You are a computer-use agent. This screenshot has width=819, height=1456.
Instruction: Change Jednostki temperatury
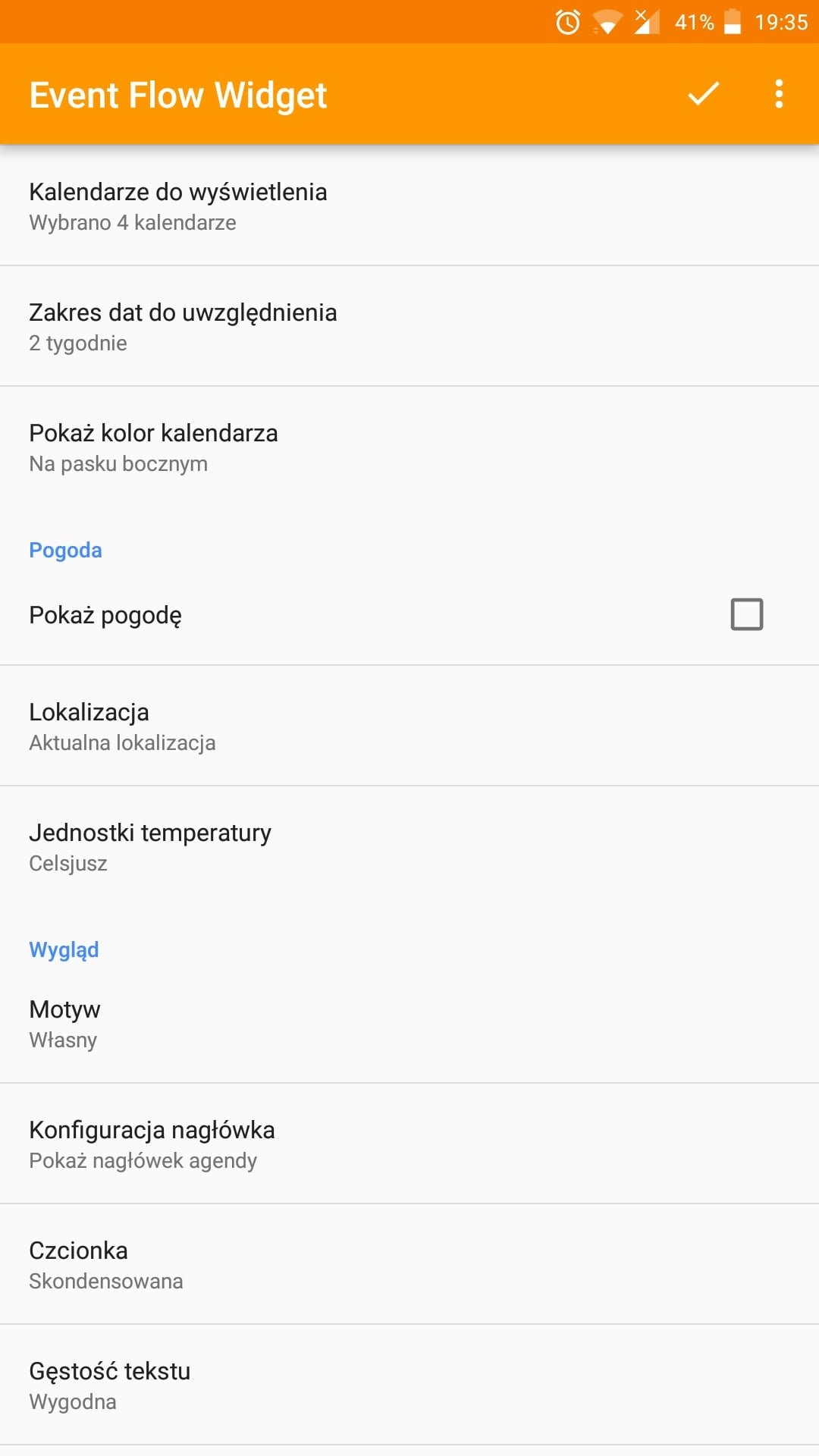tap(409, 846)
